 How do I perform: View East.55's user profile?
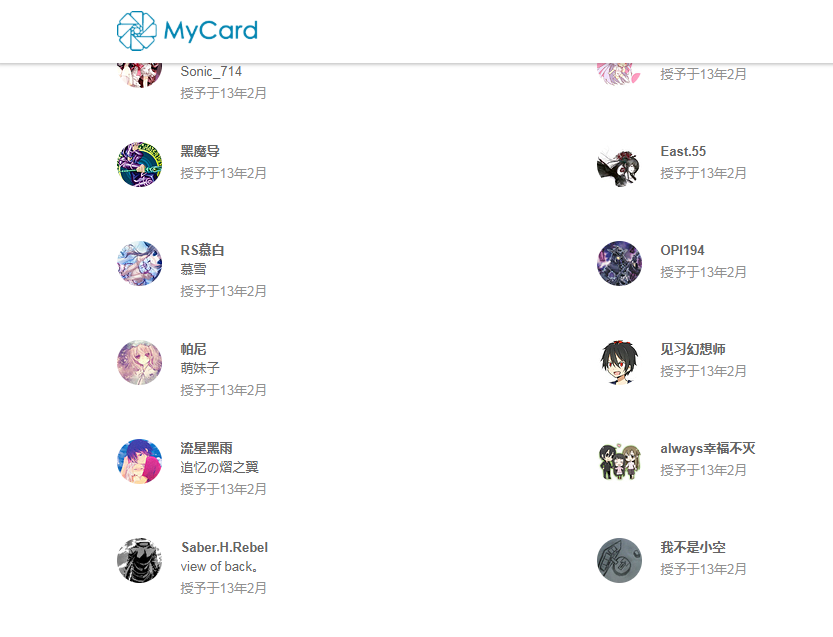(683, 151)
